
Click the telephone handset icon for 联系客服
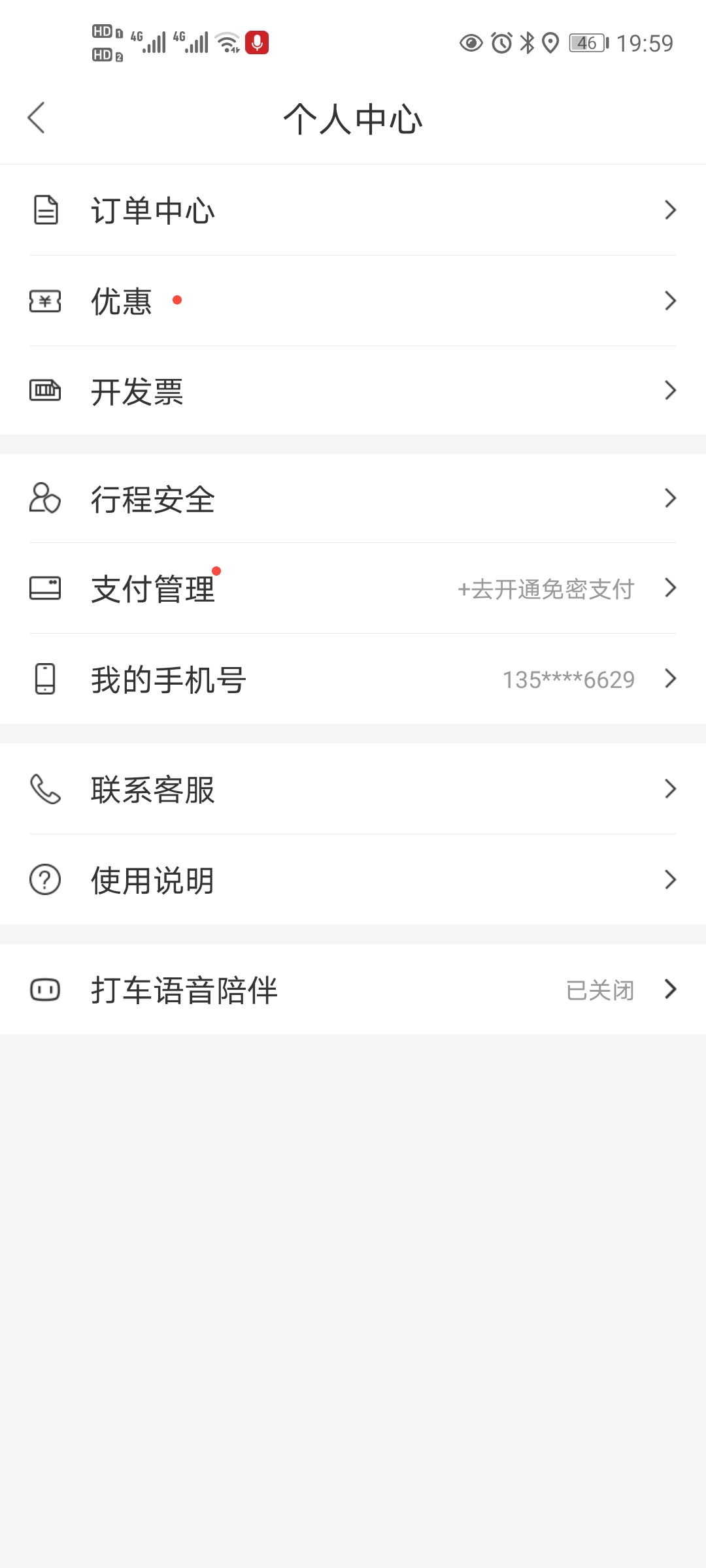44,789
